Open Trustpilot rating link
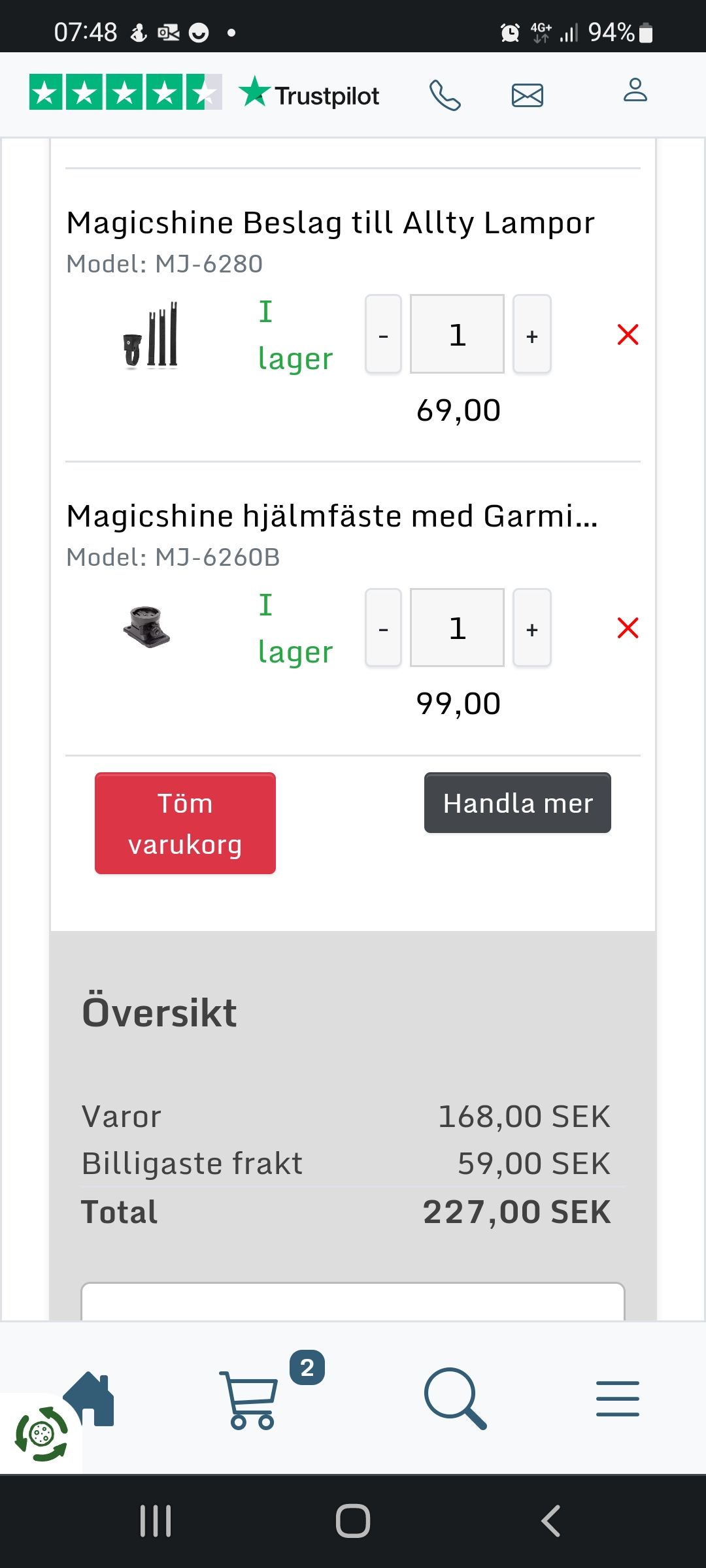Screen dimensions: 706x1568 point(204,93)
